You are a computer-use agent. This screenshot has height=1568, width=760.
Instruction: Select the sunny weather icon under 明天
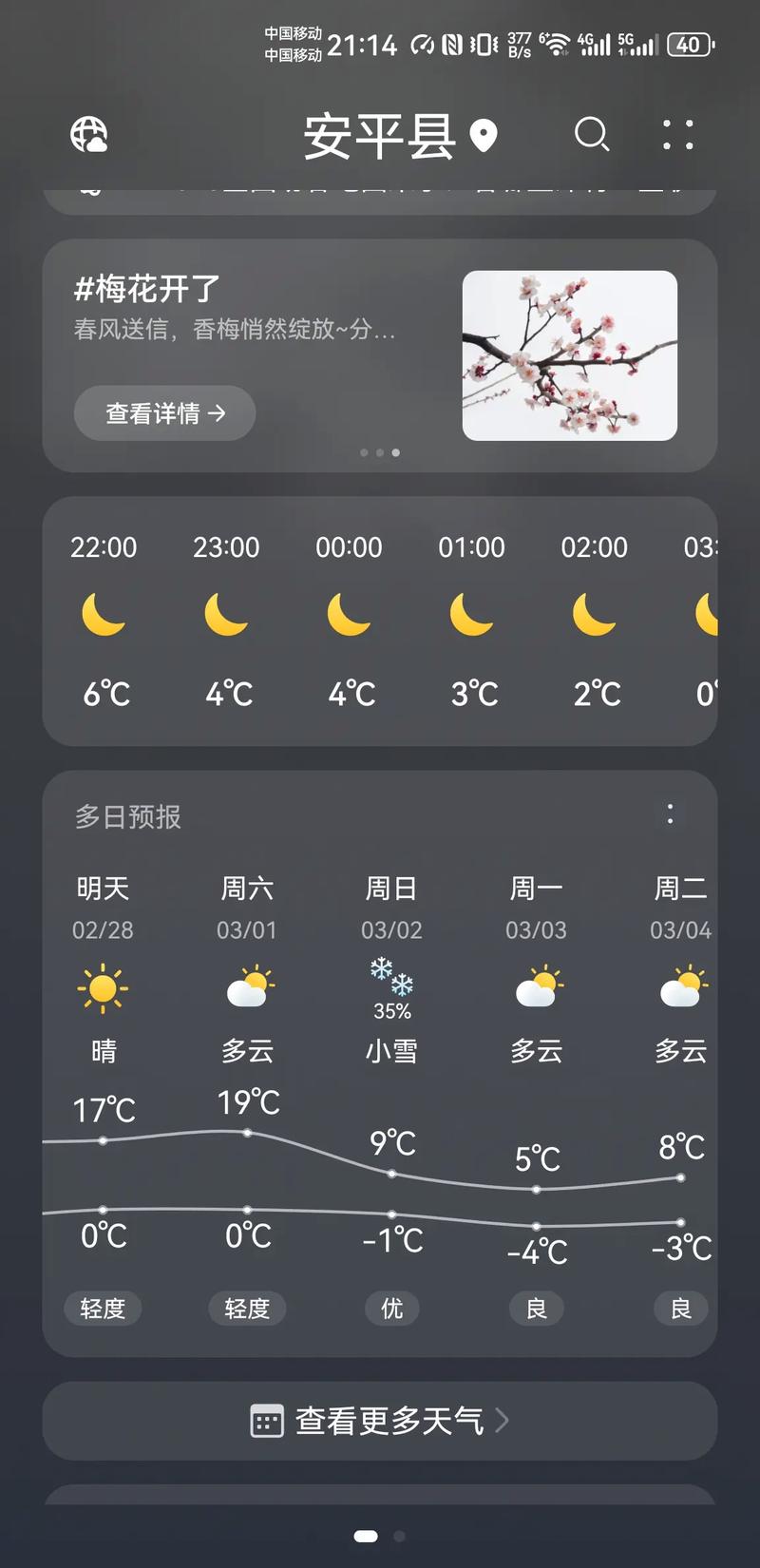point(103,988)
